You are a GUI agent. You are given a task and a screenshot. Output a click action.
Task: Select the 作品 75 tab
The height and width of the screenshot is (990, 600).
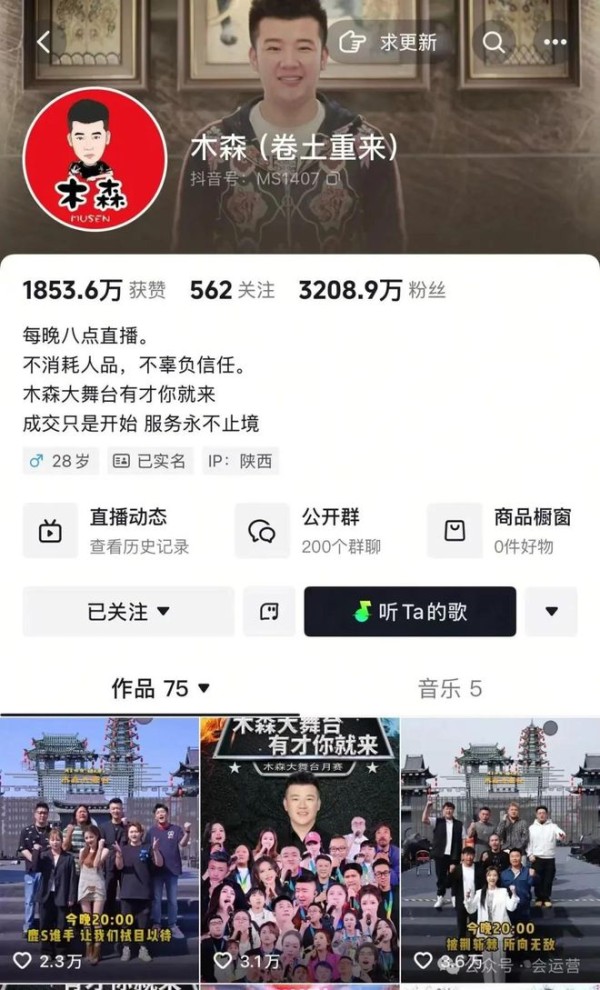click(160, 688)
